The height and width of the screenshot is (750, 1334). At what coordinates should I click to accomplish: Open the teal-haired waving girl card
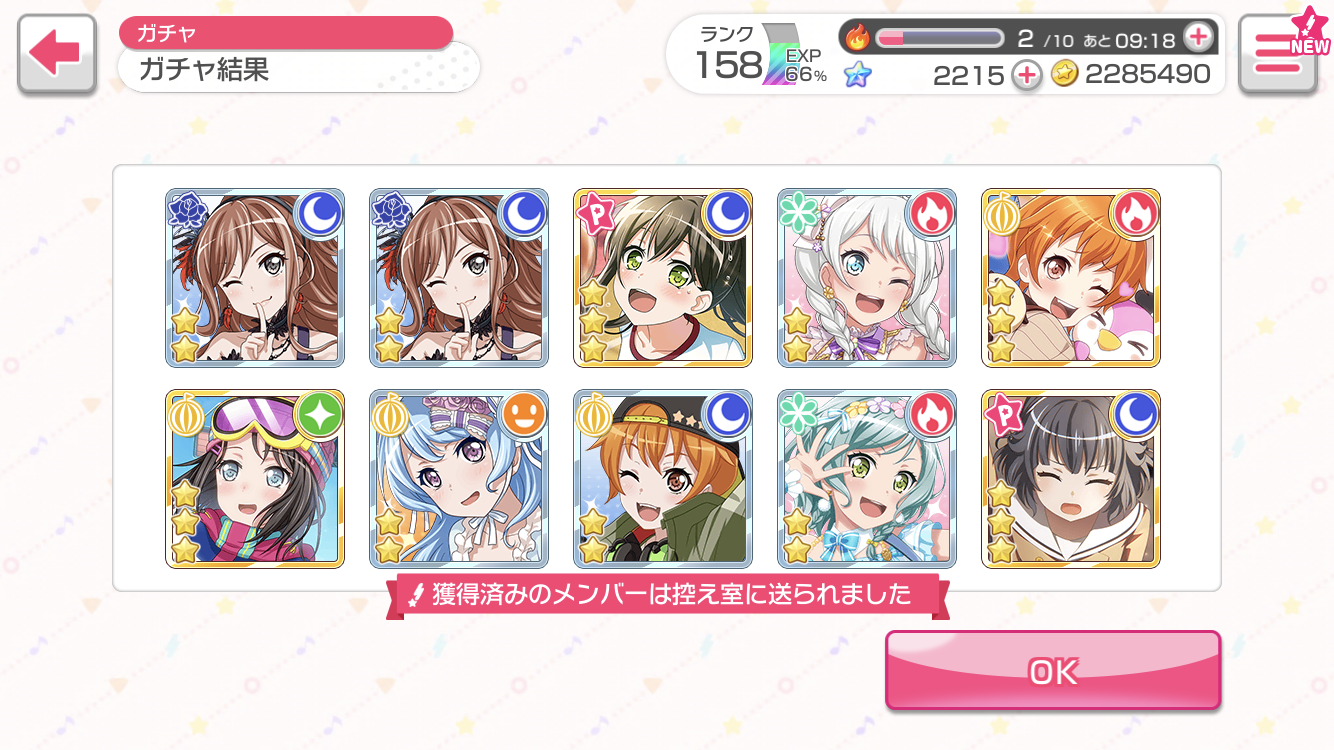click(x=867, y=479)
